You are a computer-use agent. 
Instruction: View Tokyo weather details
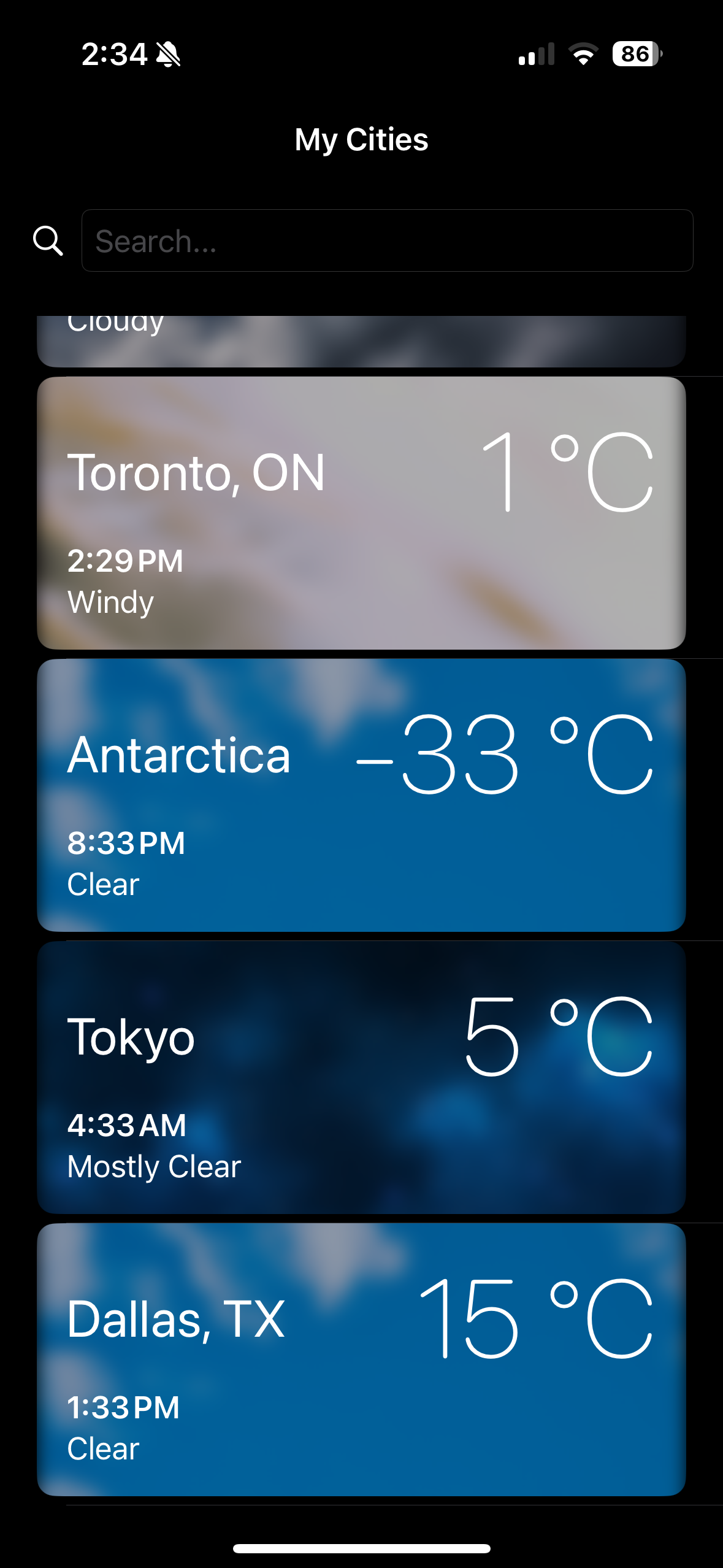[x=361, y=1077]
